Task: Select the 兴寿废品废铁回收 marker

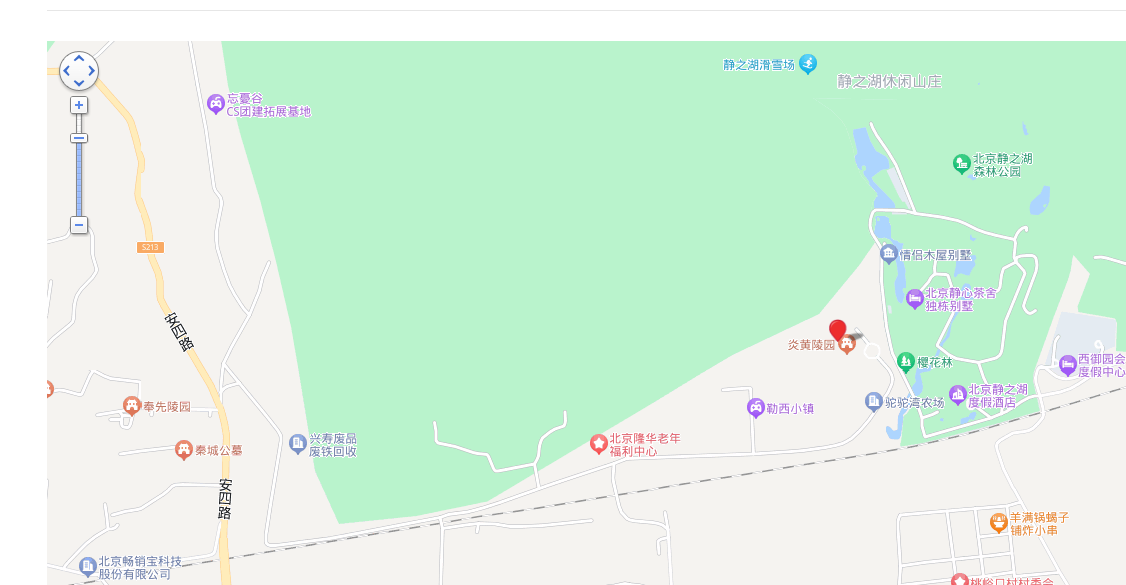Action: click(297, 443)
